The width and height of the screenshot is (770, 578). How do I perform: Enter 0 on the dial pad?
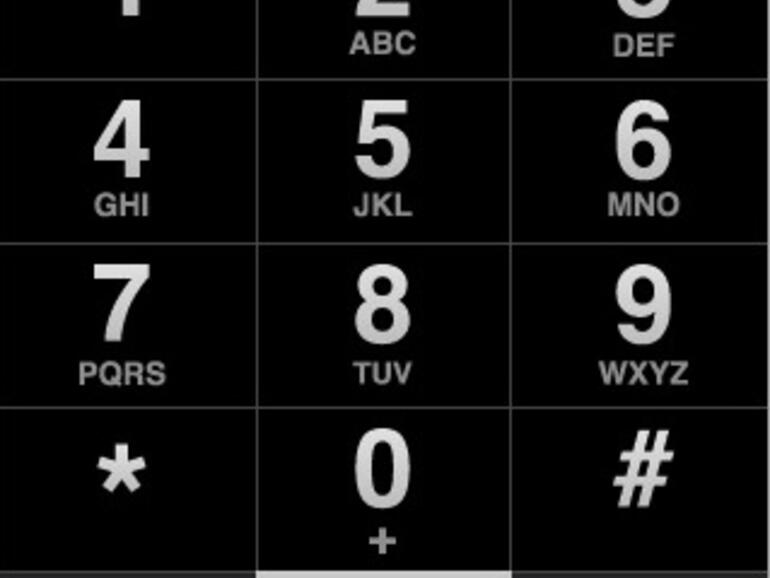[x=383, y=488]
